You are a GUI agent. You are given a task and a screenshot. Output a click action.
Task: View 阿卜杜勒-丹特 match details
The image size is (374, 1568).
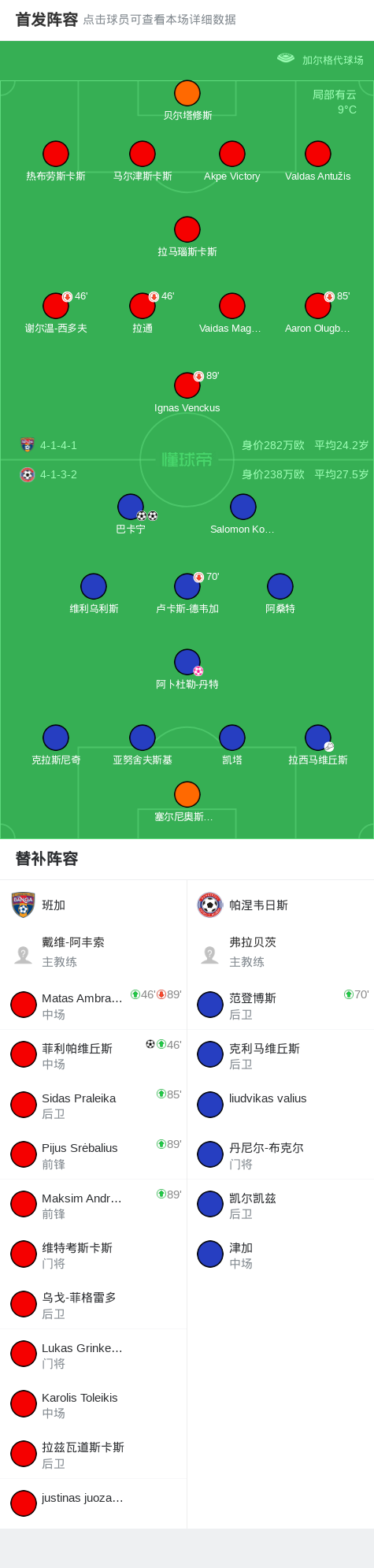[187, 669]
